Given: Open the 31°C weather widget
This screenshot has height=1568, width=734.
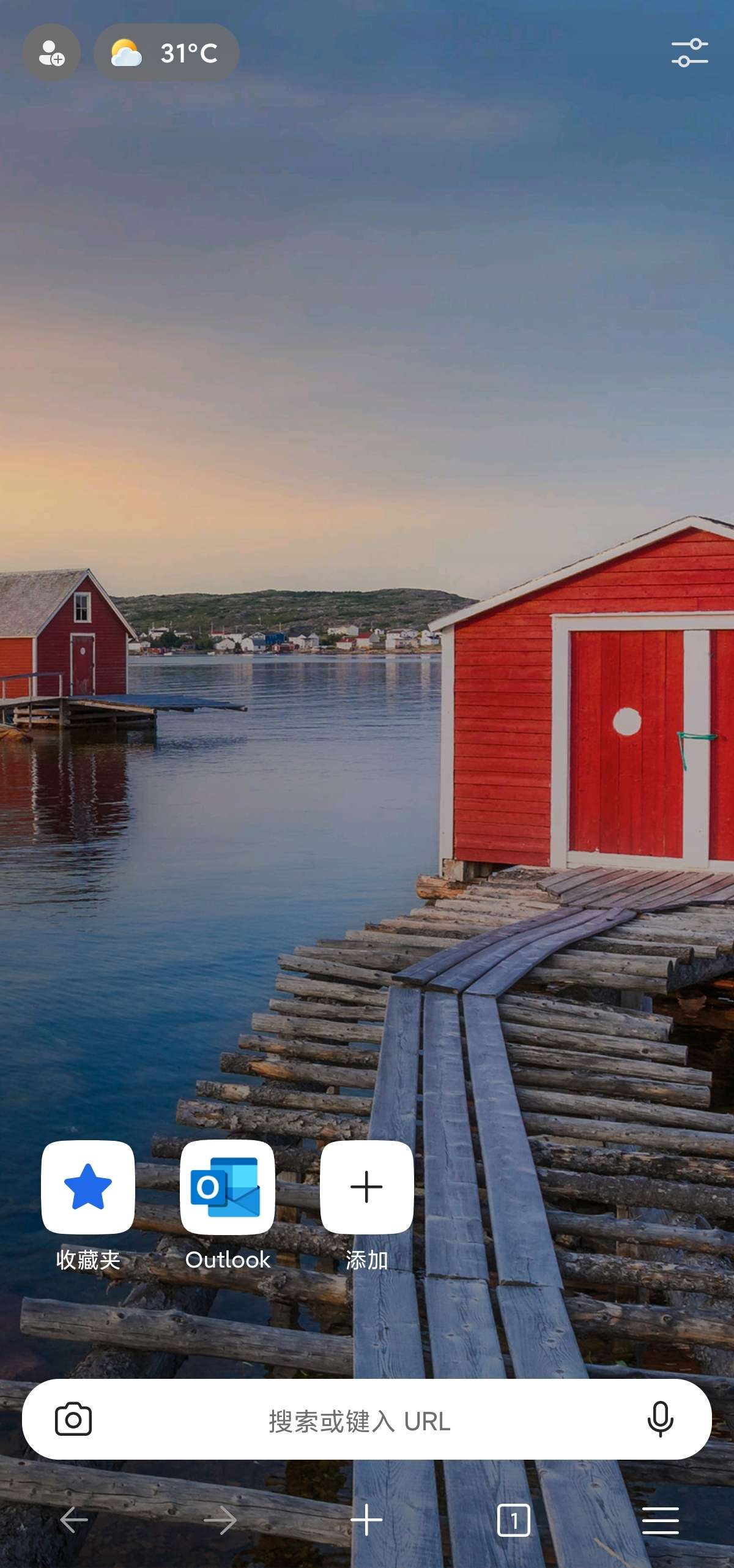Looking at the screenshot, I should click(x=166, y=53).
